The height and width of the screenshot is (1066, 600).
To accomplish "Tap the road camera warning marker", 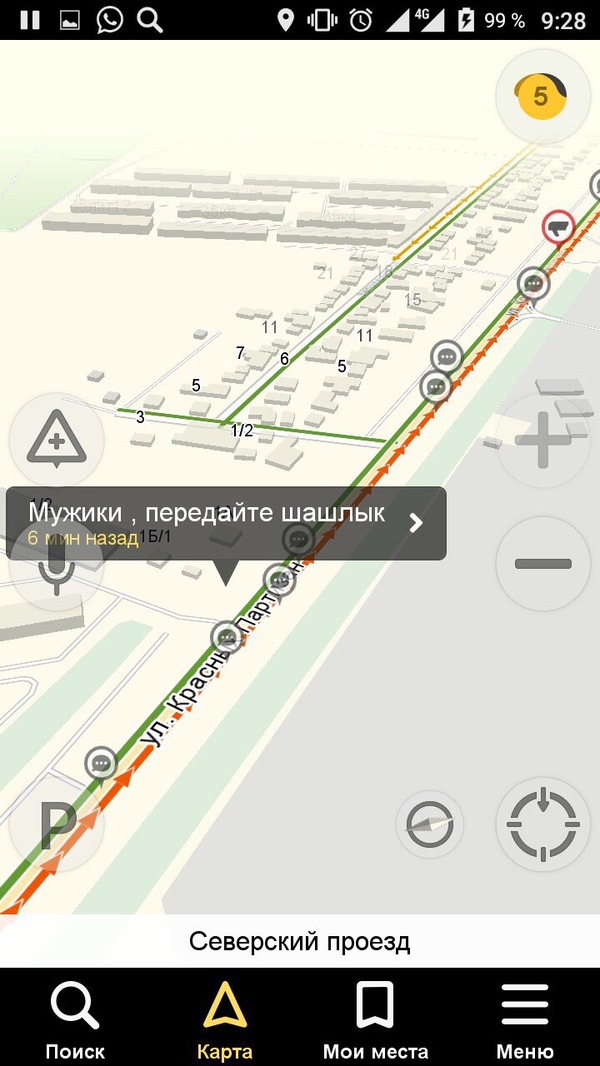I will [560, 228].
